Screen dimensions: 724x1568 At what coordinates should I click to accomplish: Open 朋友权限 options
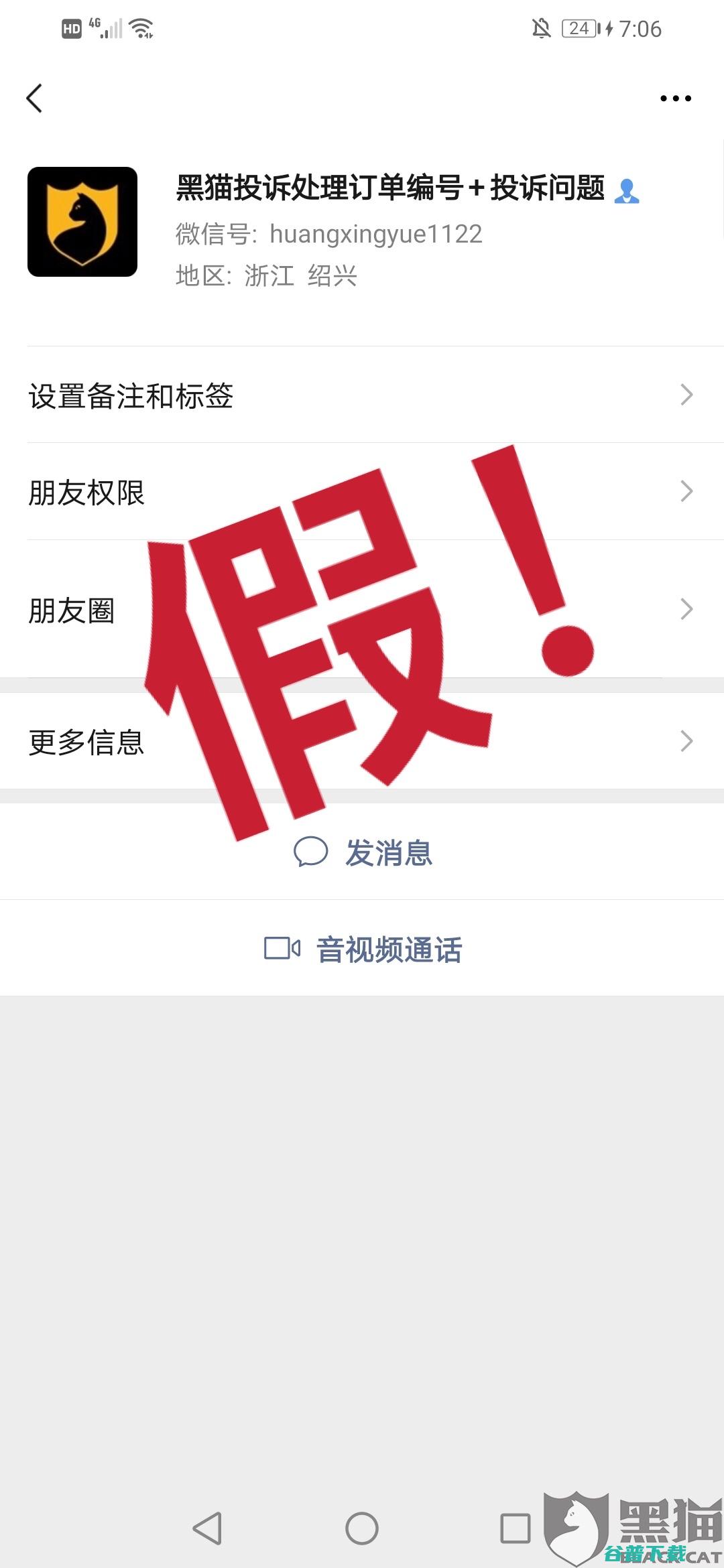point(362,492)
